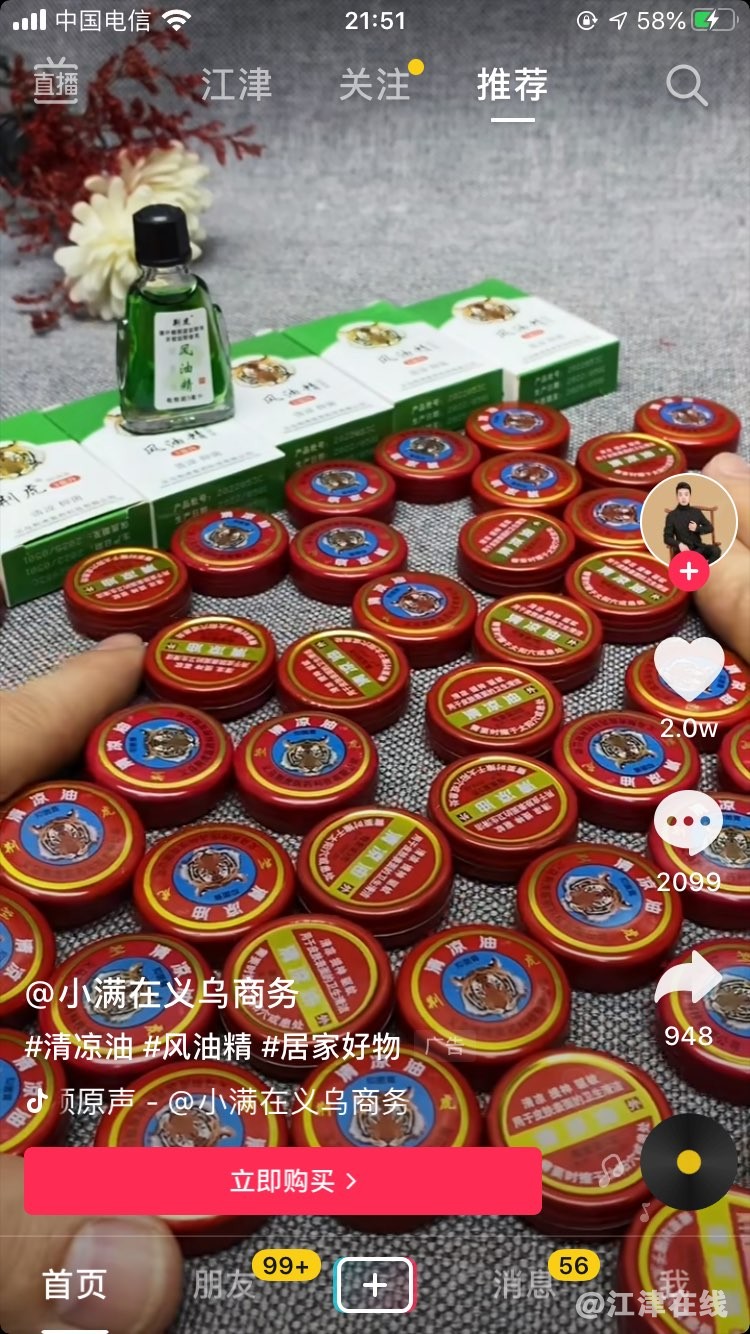Open the creator's profile avatar
The image size is (750, 1334).
[x=688, y=522]
